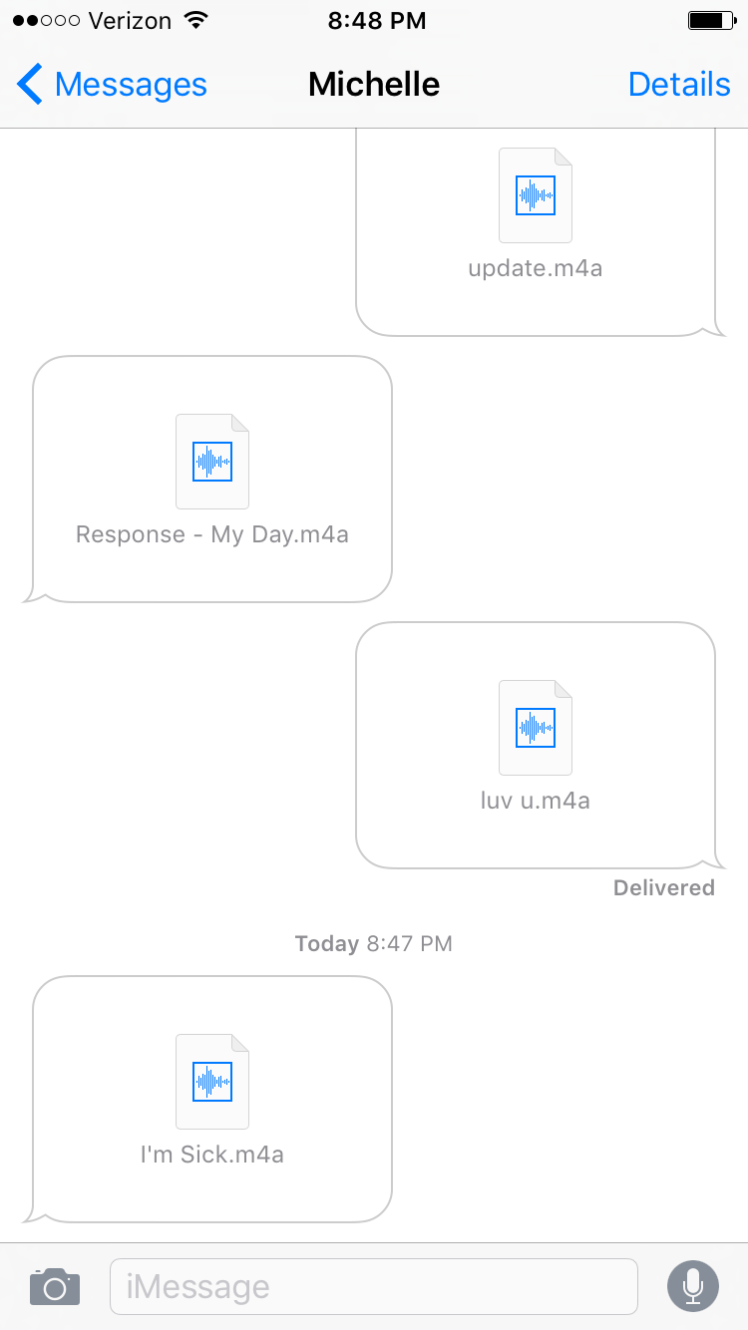Tap the camera icon to attach a photo
The height and width of the screenshot is (1330, 748).
[54, 1287]
